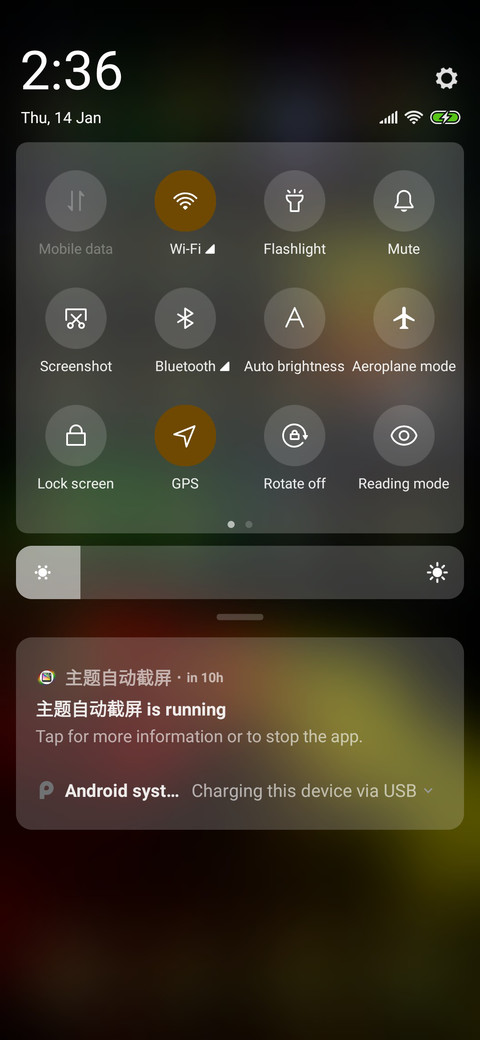Screen dimensions: 480x1040
Task: Tap the Mobile data tile
Action: (x=76, y=201)
